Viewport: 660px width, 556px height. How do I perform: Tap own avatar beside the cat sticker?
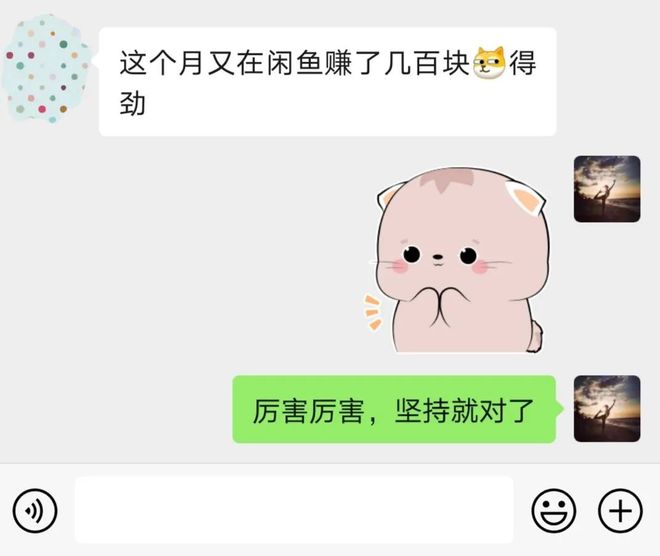[x=606, y=189]
